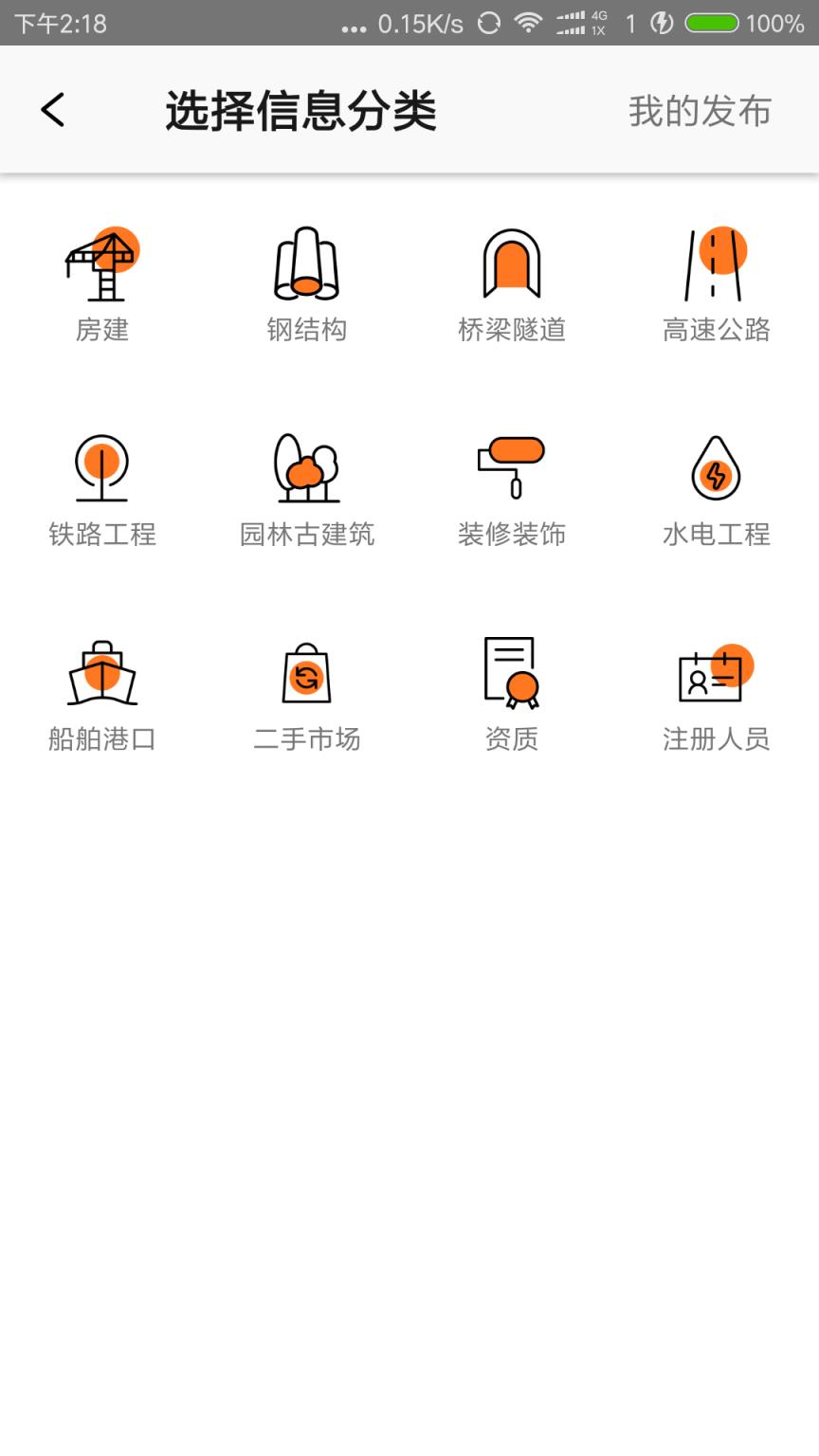Go back using the left arrow
The height and width of the screenshot is (1456, 819).
pyautogui.click(x=52, y=110)
